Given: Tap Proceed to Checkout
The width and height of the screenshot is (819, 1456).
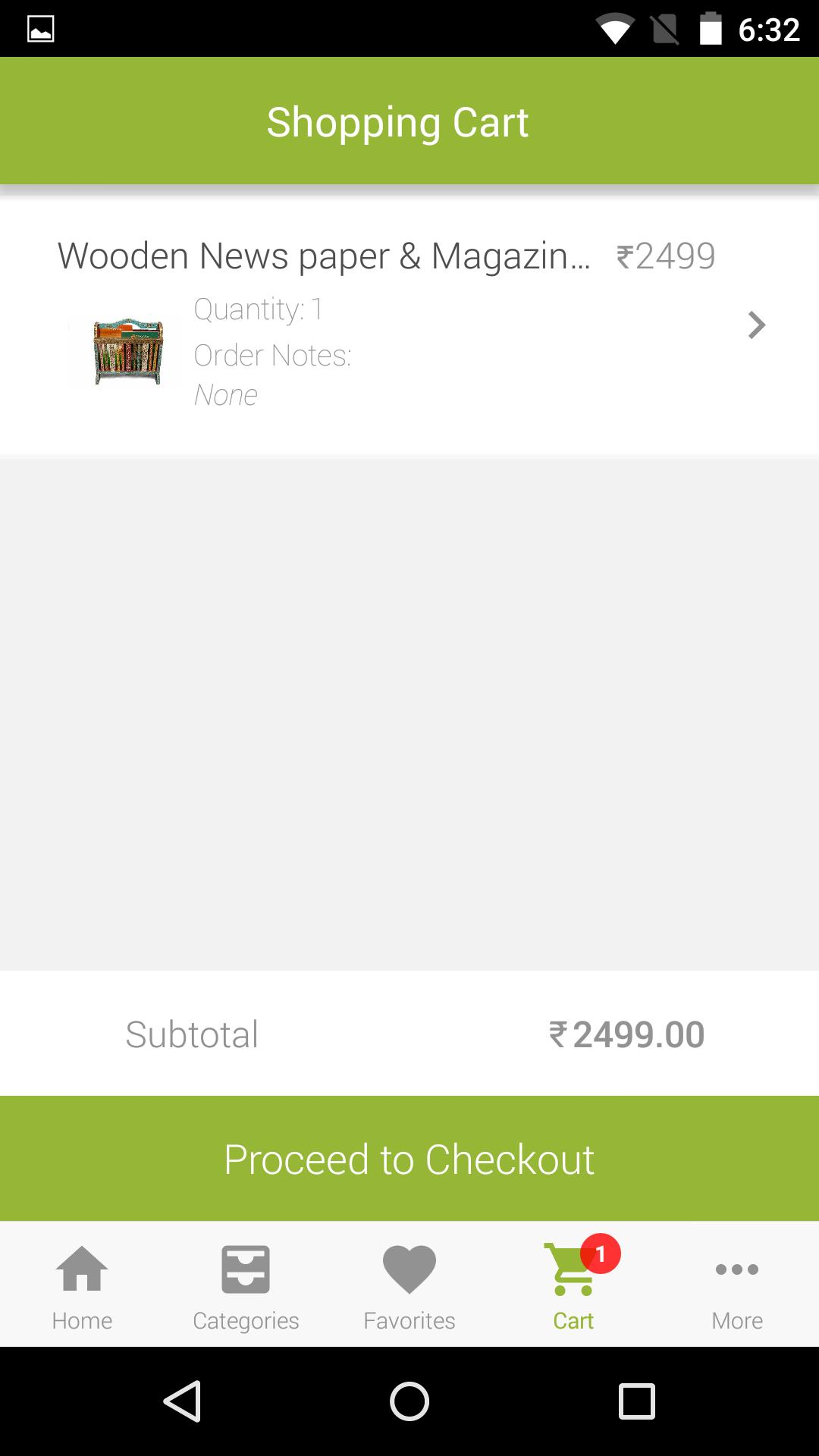Looking at the screenshot, I should (409, 1159).
